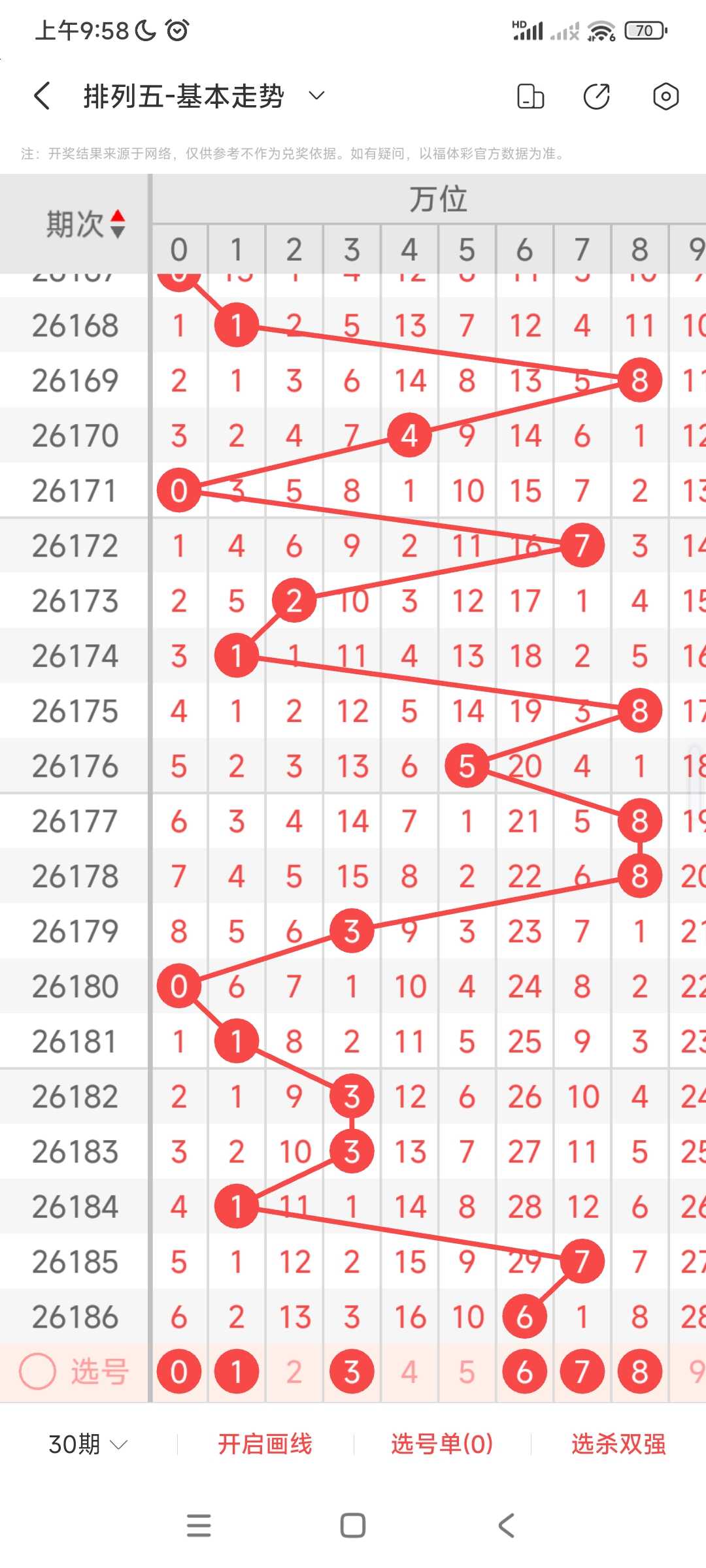Deselect number 0 in the selection row

[x=179, y=1371]
